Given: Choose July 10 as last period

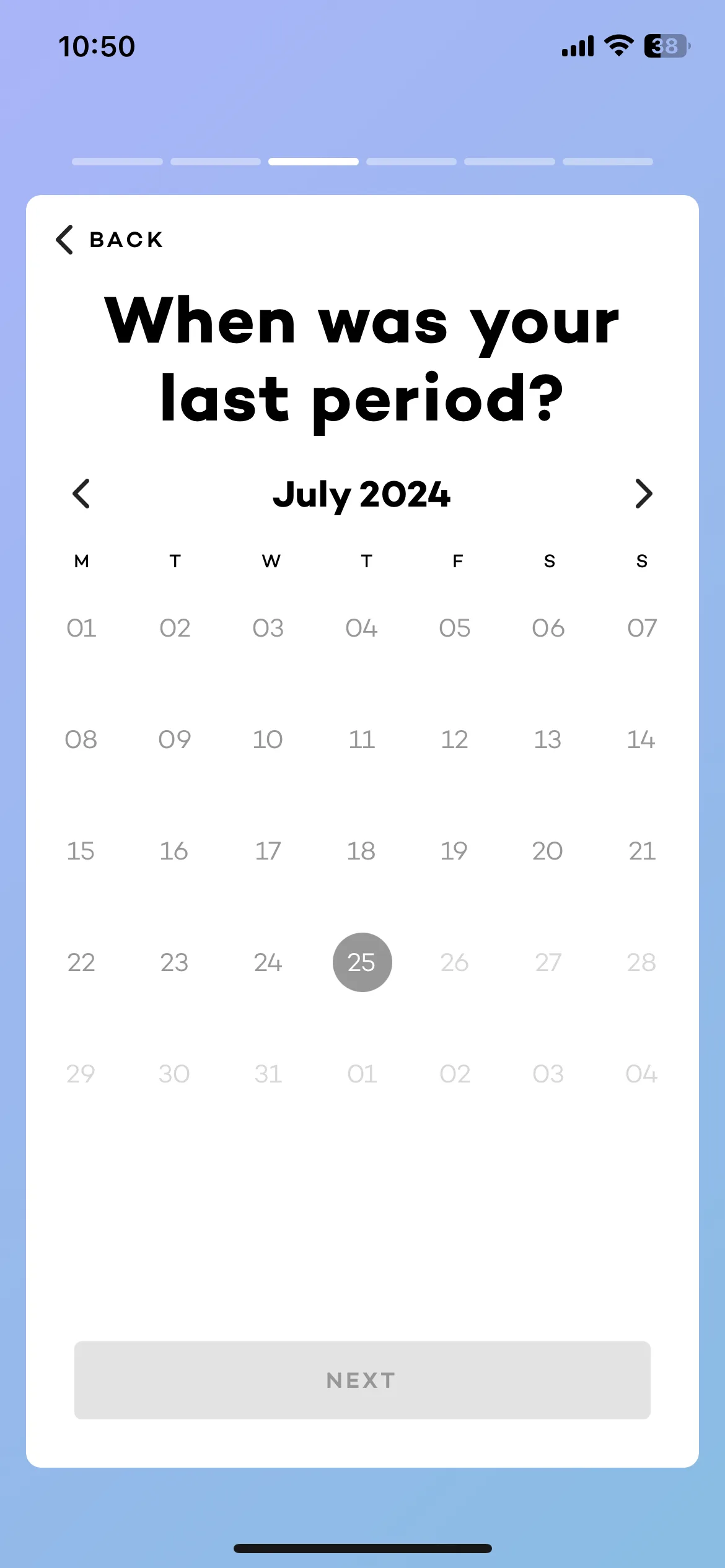Looking at the screenshot, I should (x=268, y=739).
